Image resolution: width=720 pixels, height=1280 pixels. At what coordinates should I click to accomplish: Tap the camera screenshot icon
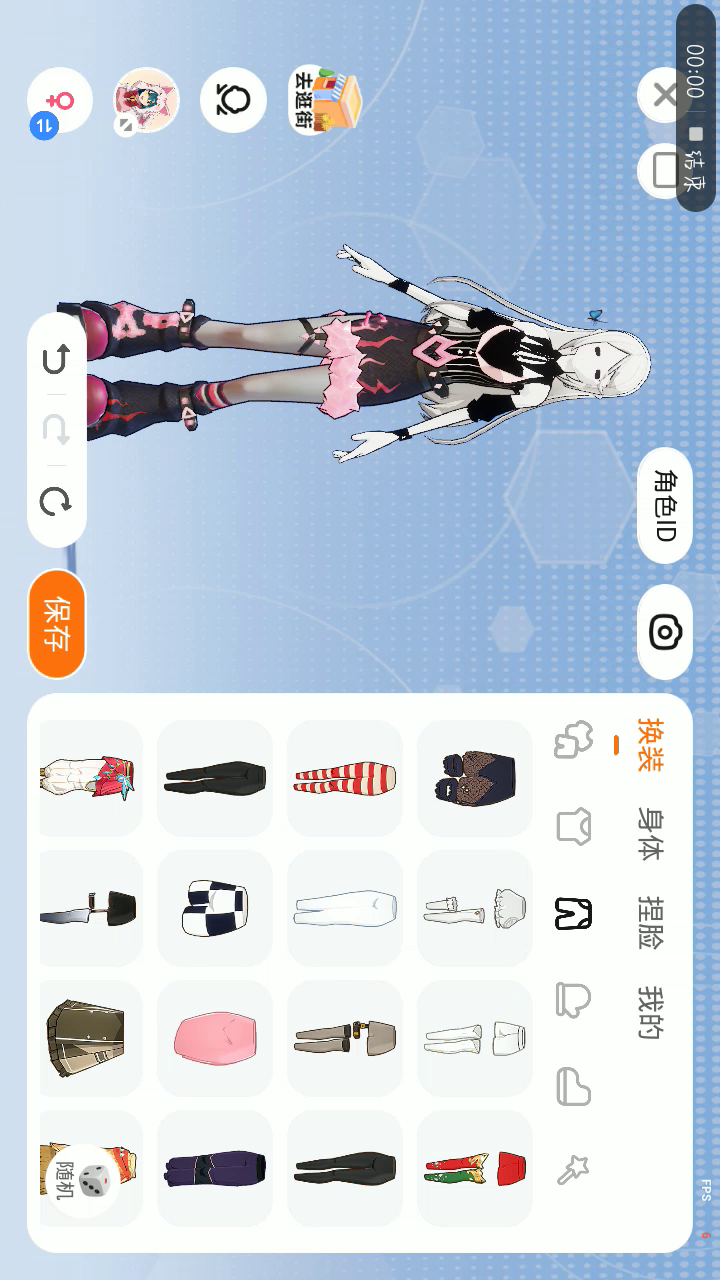tap(665, 632)
